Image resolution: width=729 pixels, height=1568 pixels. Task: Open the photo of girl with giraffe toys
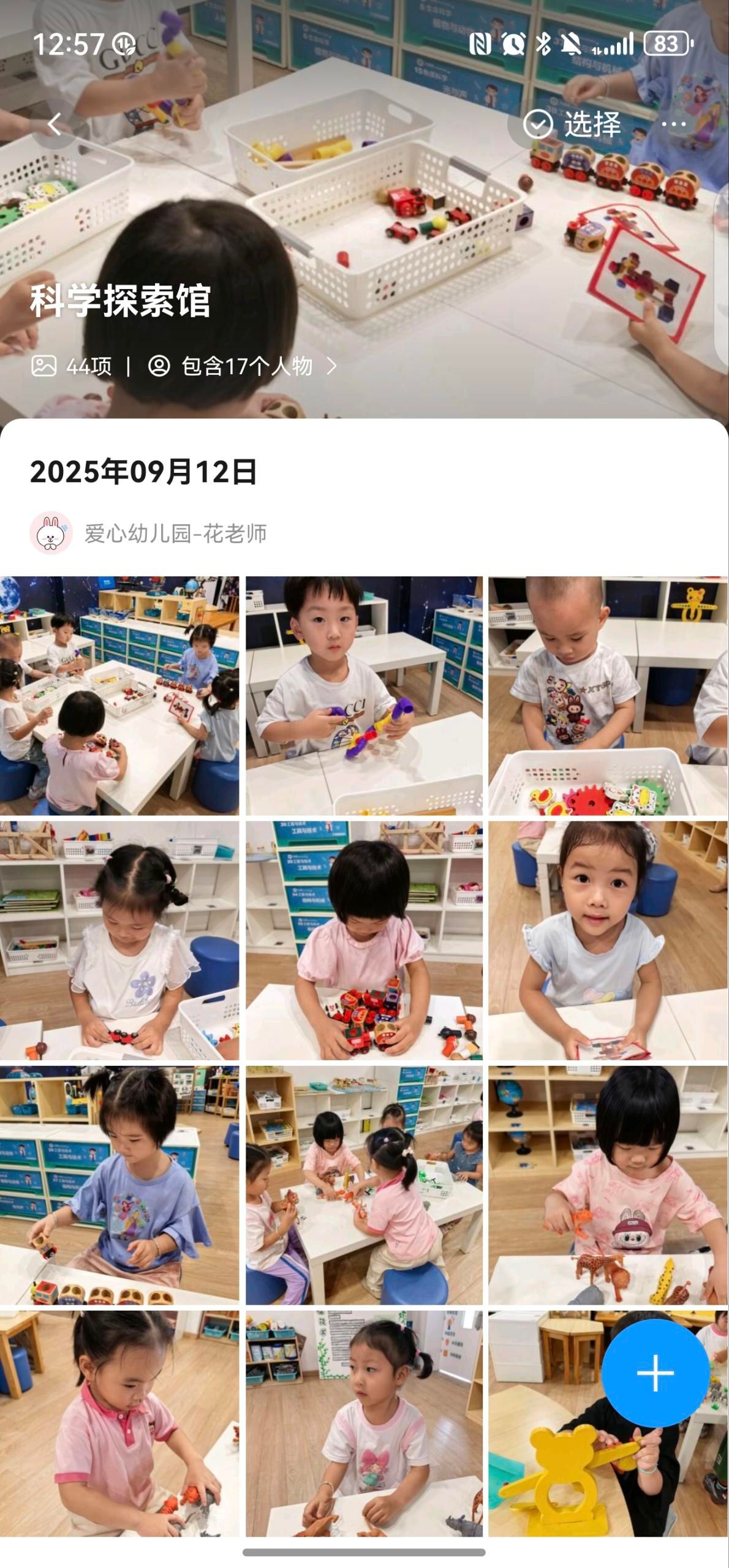point(608,1185)
